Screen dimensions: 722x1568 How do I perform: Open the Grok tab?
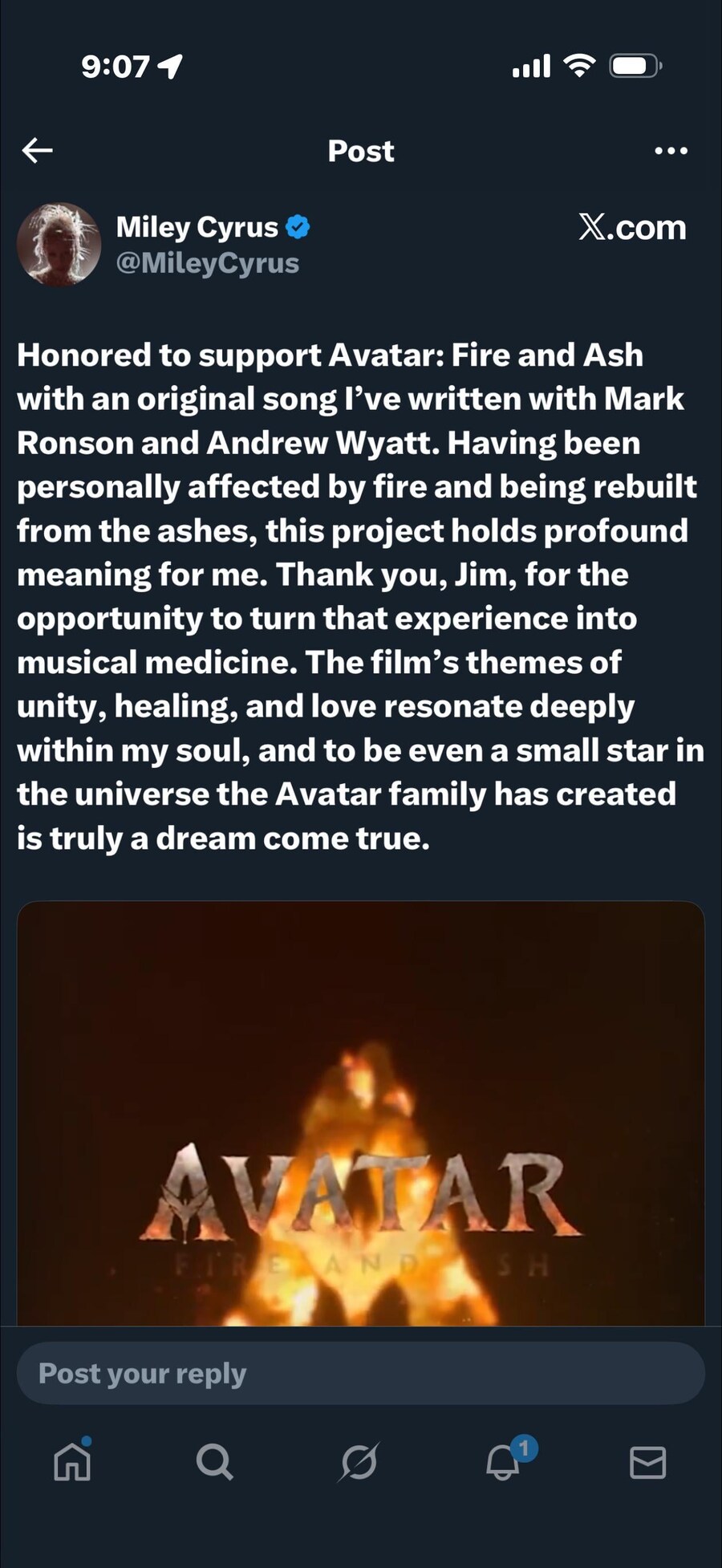[359, 1462]
